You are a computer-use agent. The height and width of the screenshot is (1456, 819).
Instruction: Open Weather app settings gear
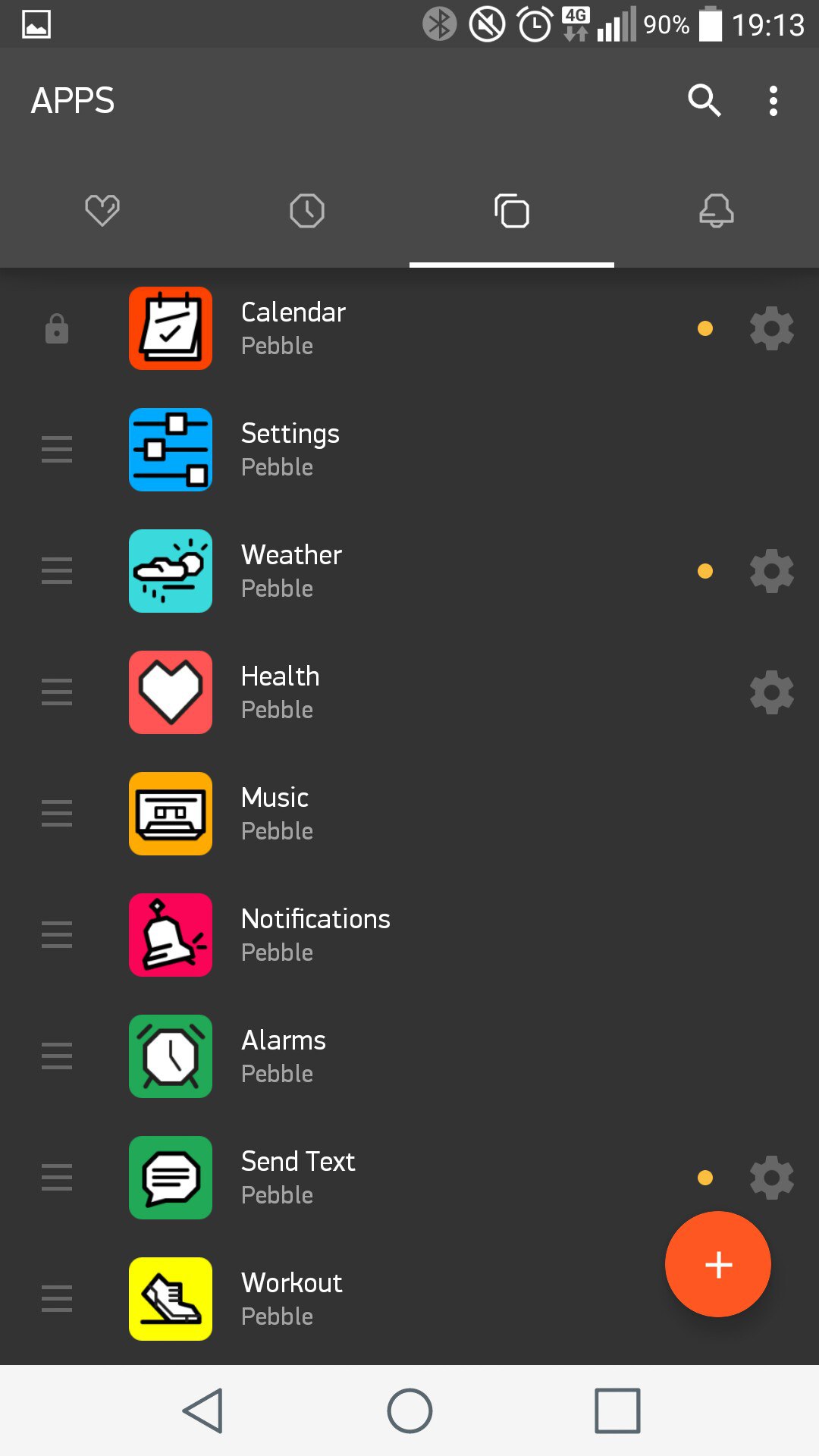(772, 571)
